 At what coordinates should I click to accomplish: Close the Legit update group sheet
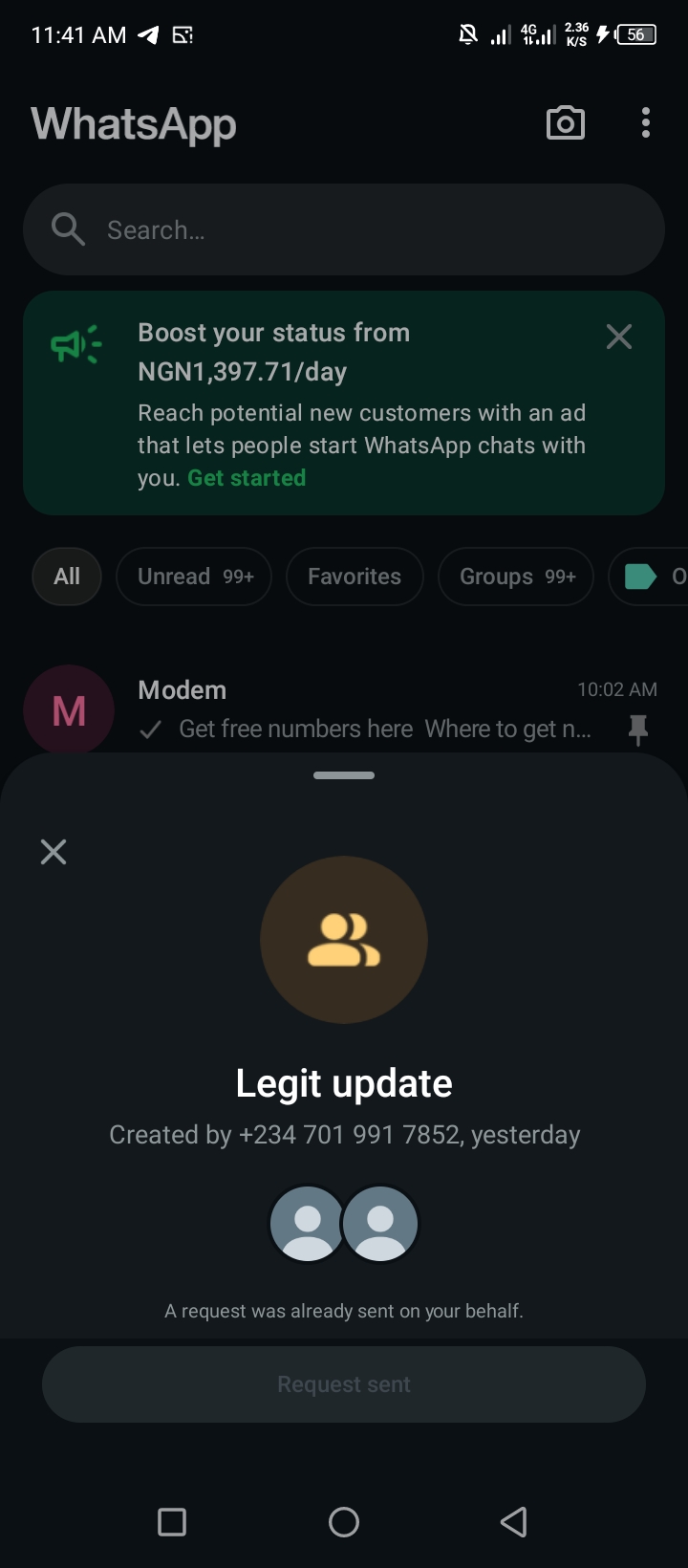(54, 852)
